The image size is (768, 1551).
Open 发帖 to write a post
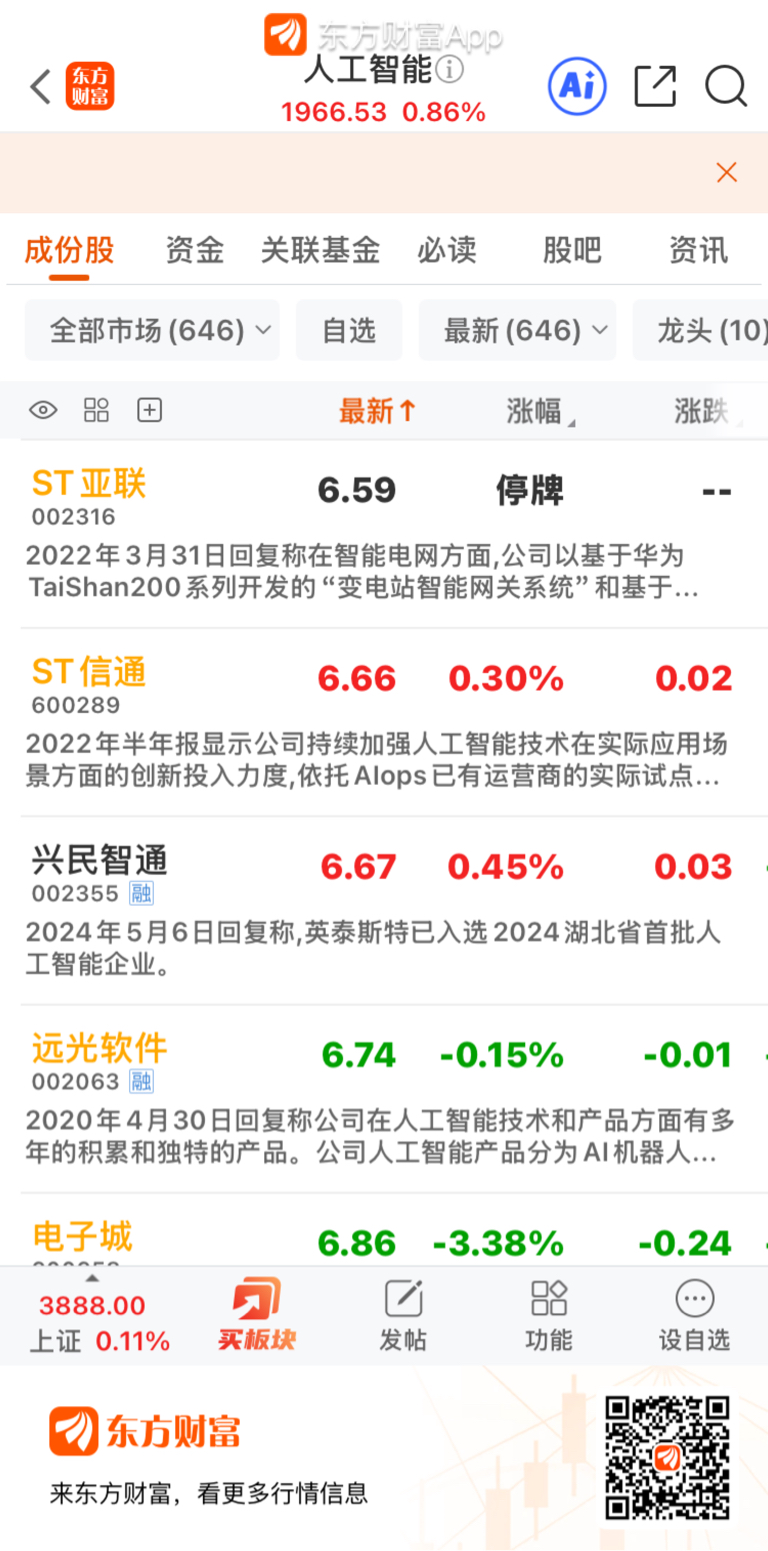(x=403, y=1316)
